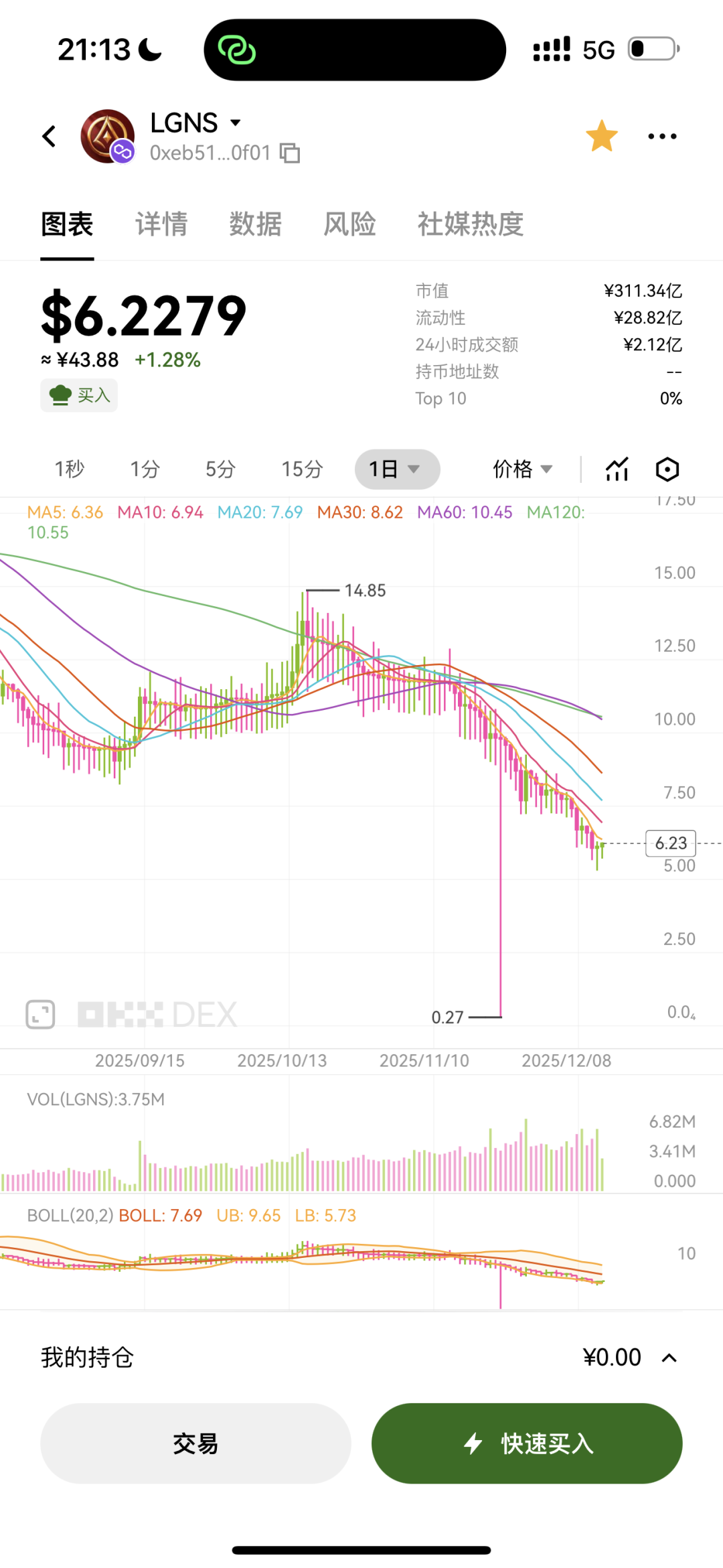Tap the 买入 smart money tag

tap(79, 395)
